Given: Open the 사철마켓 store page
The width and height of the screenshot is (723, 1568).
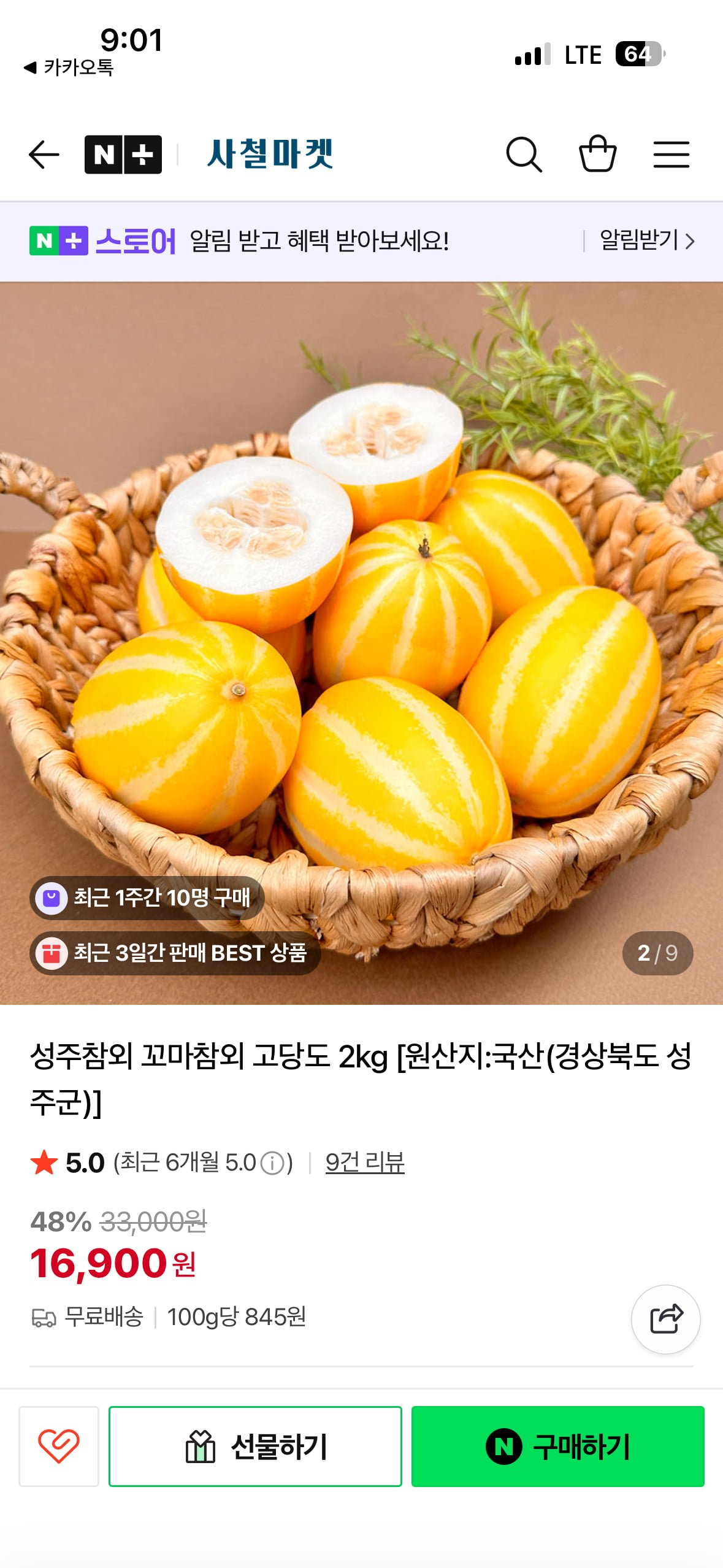Looking at the screenshot, I should click(270, 154).
